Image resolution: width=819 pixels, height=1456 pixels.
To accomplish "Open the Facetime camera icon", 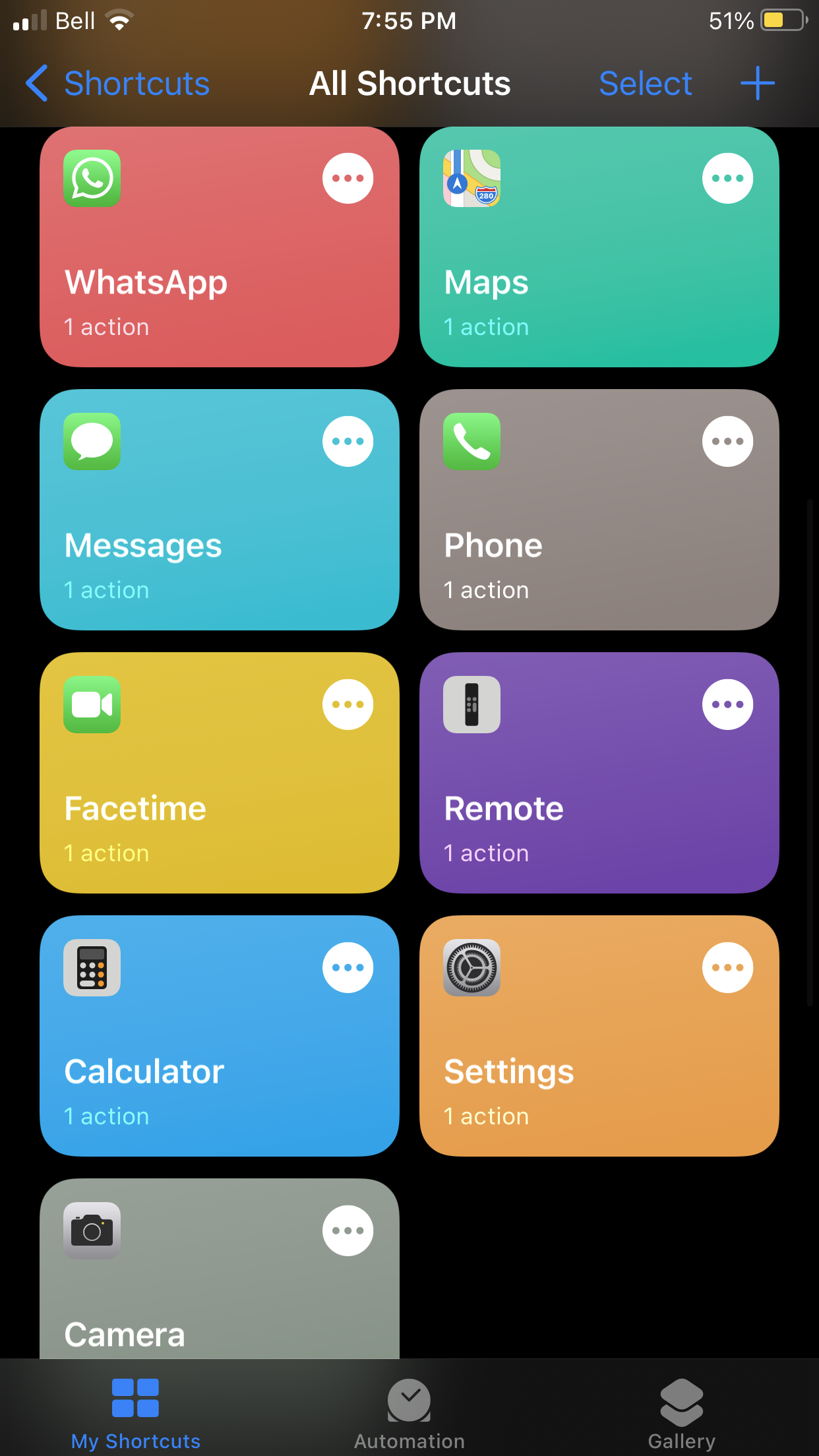I will 91,704.
